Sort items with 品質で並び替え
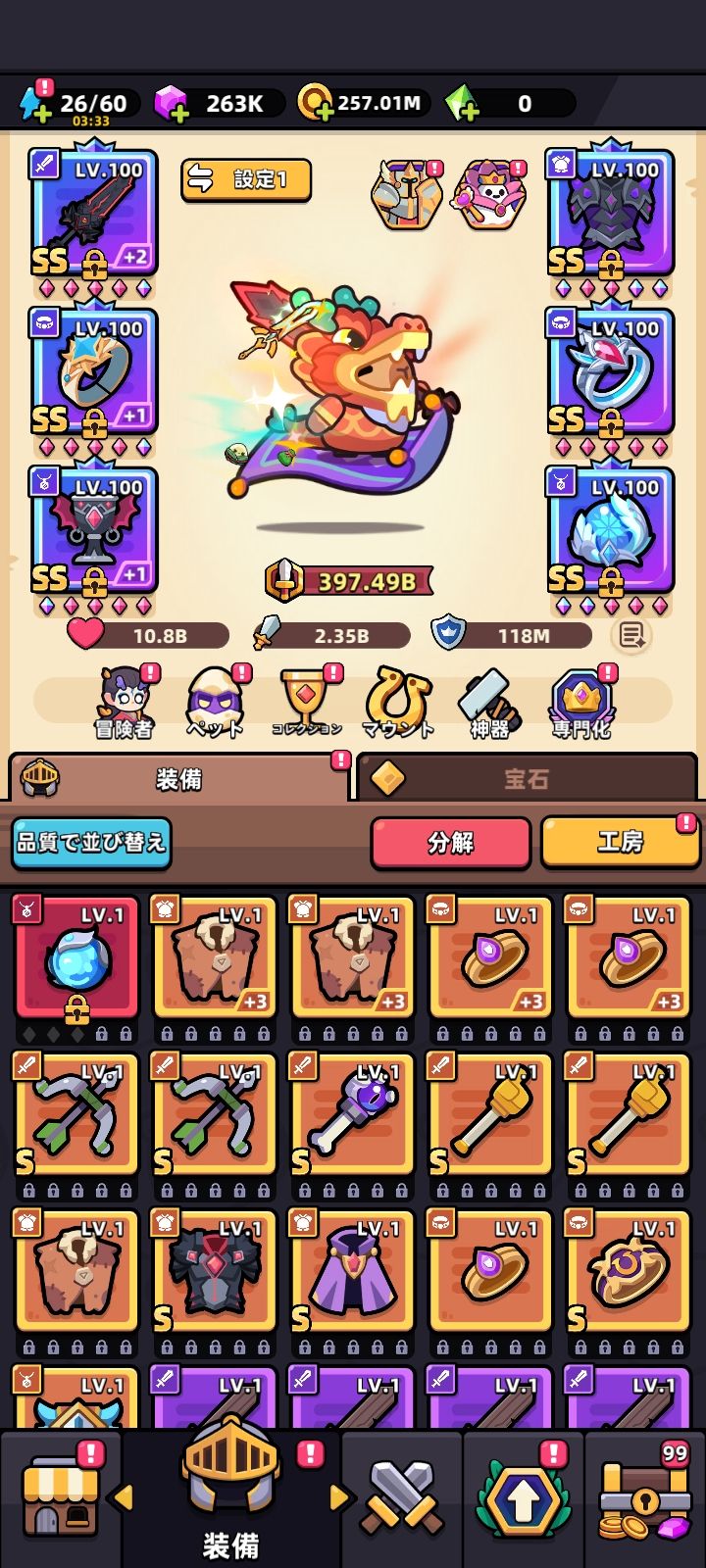706x1568 pixels. [91, 843]
